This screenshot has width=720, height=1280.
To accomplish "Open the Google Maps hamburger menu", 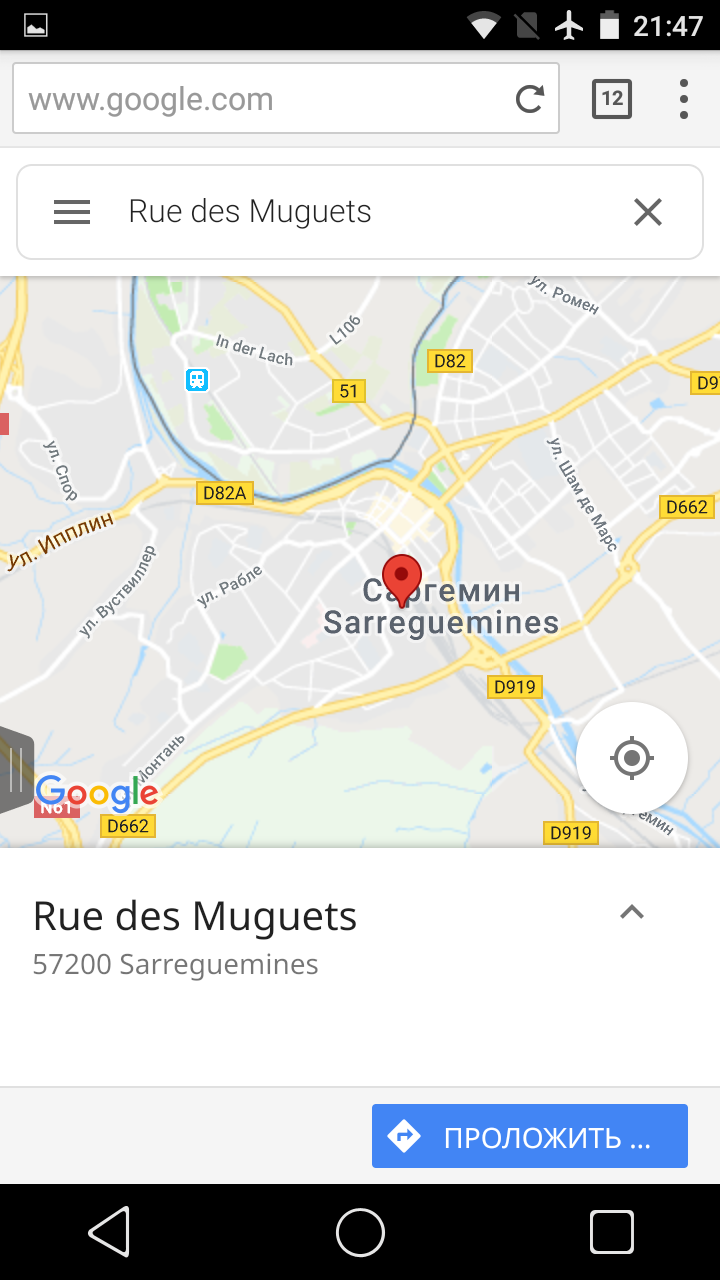I will pyautogui.click(x=72, y=212).
